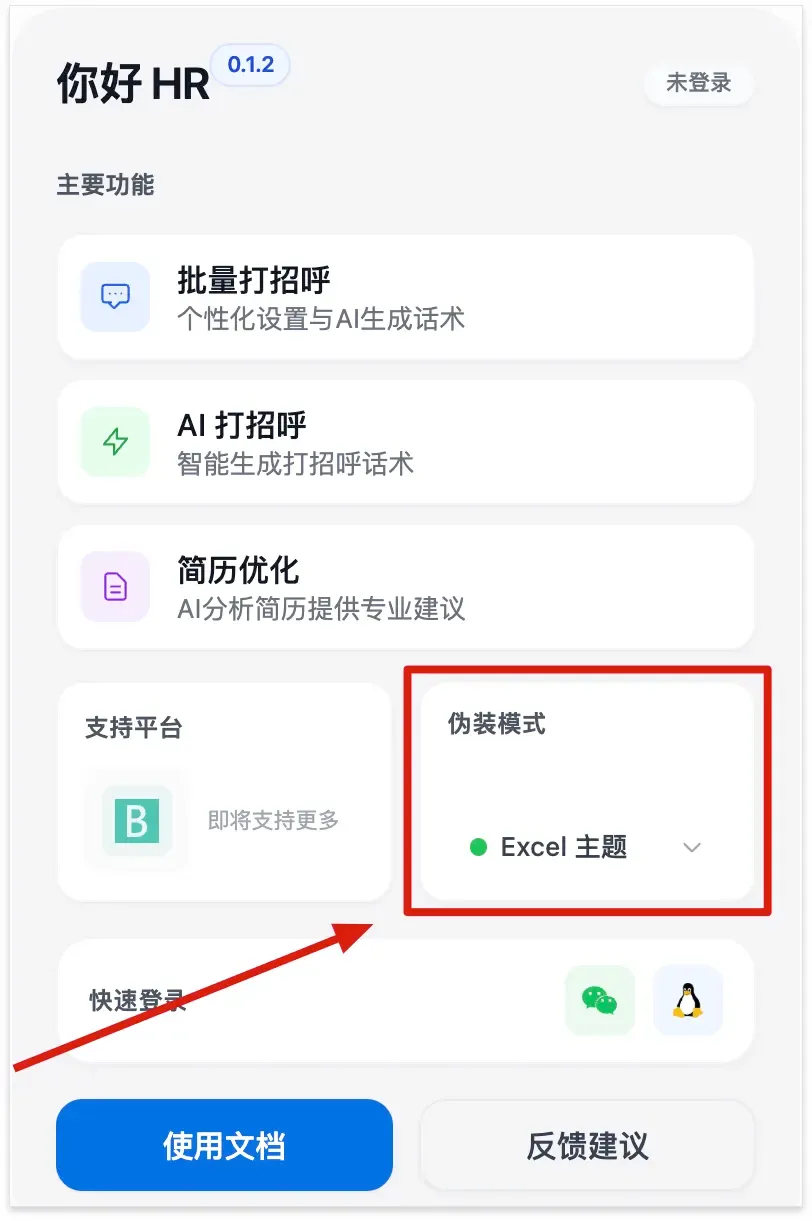Select the AI 打招呼 feature
812x1220 pixels.
(x=406, y=441)
